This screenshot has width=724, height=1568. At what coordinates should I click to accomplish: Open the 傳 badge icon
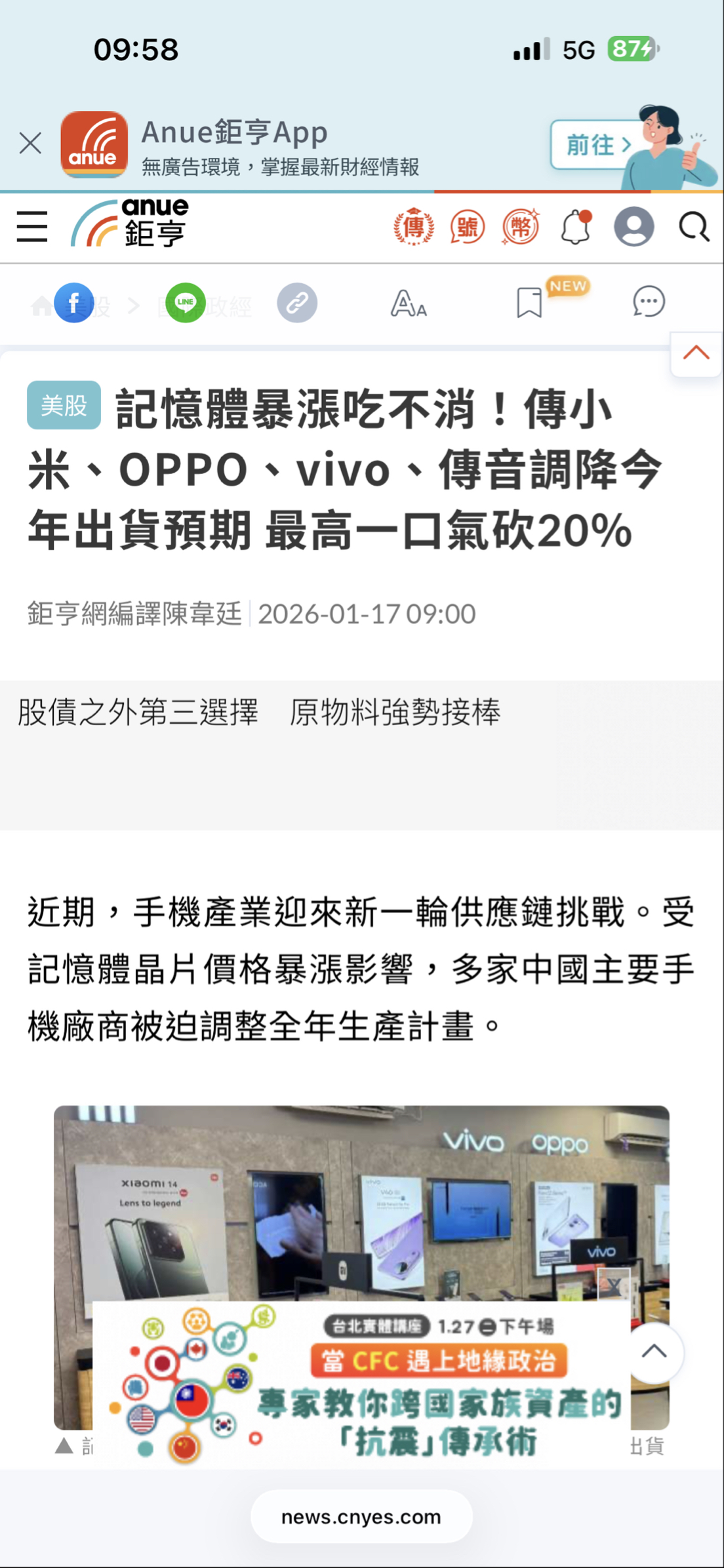point(414,227)
